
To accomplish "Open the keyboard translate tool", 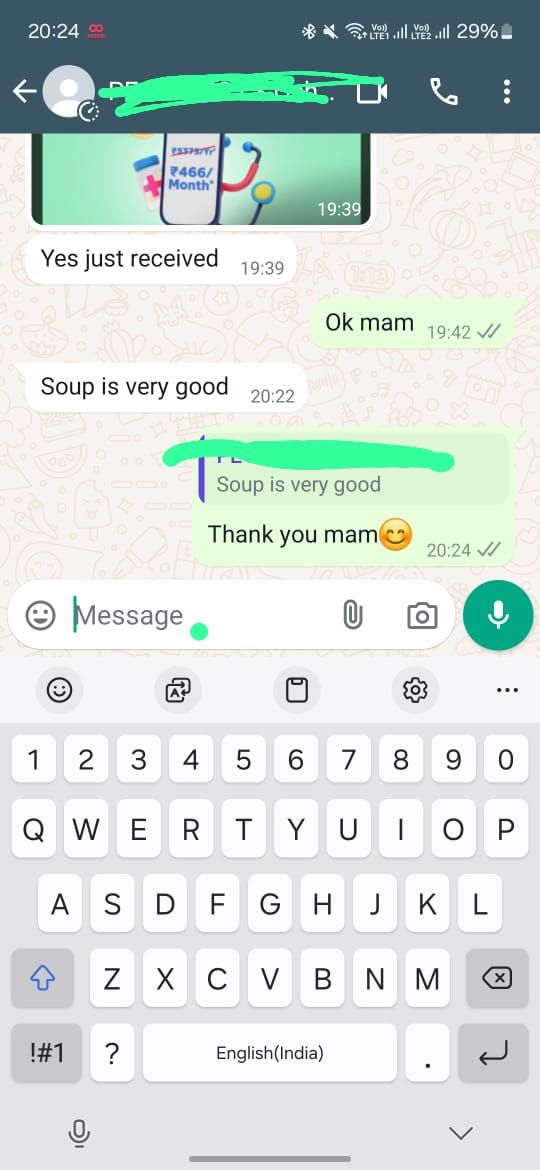I will 178,690.
